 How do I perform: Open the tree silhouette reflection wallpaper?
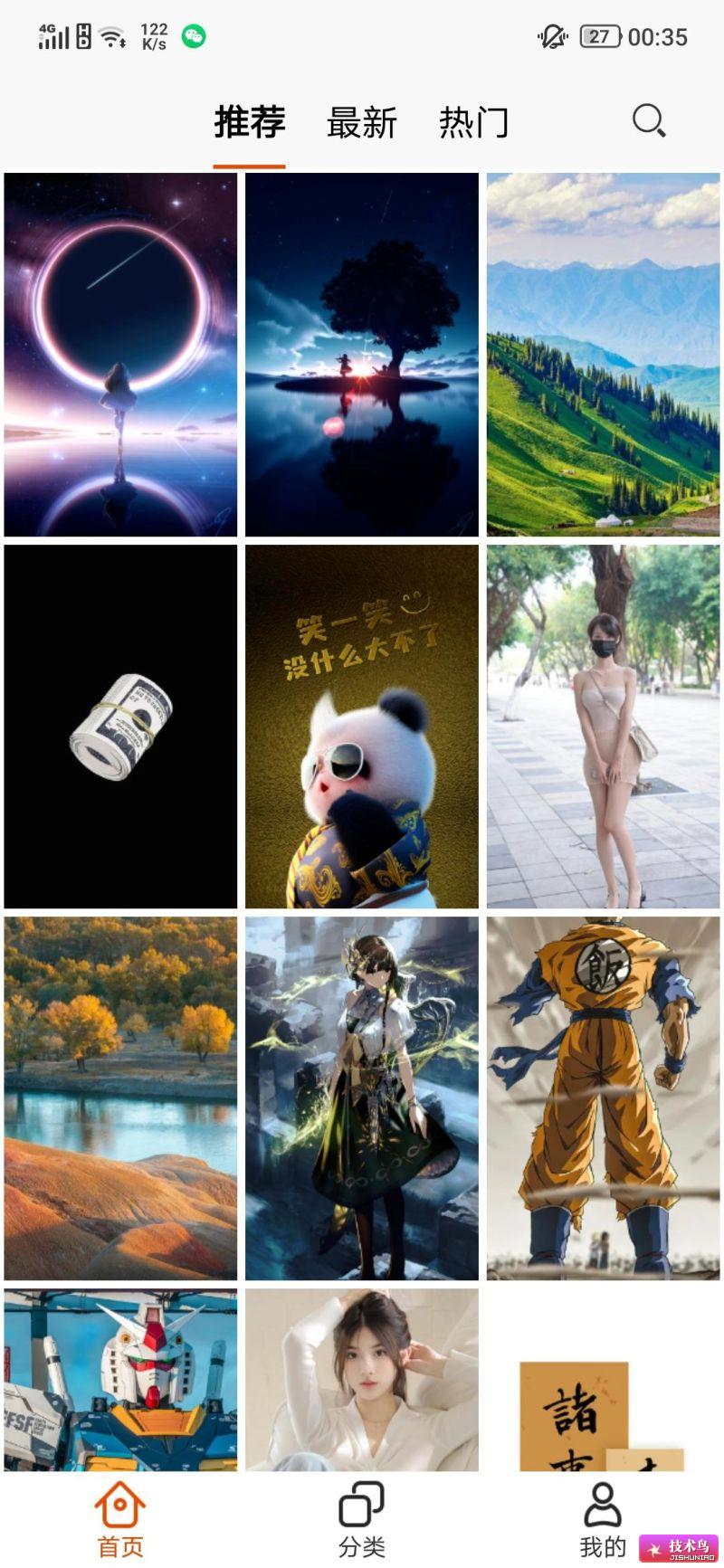pos(362,355)
